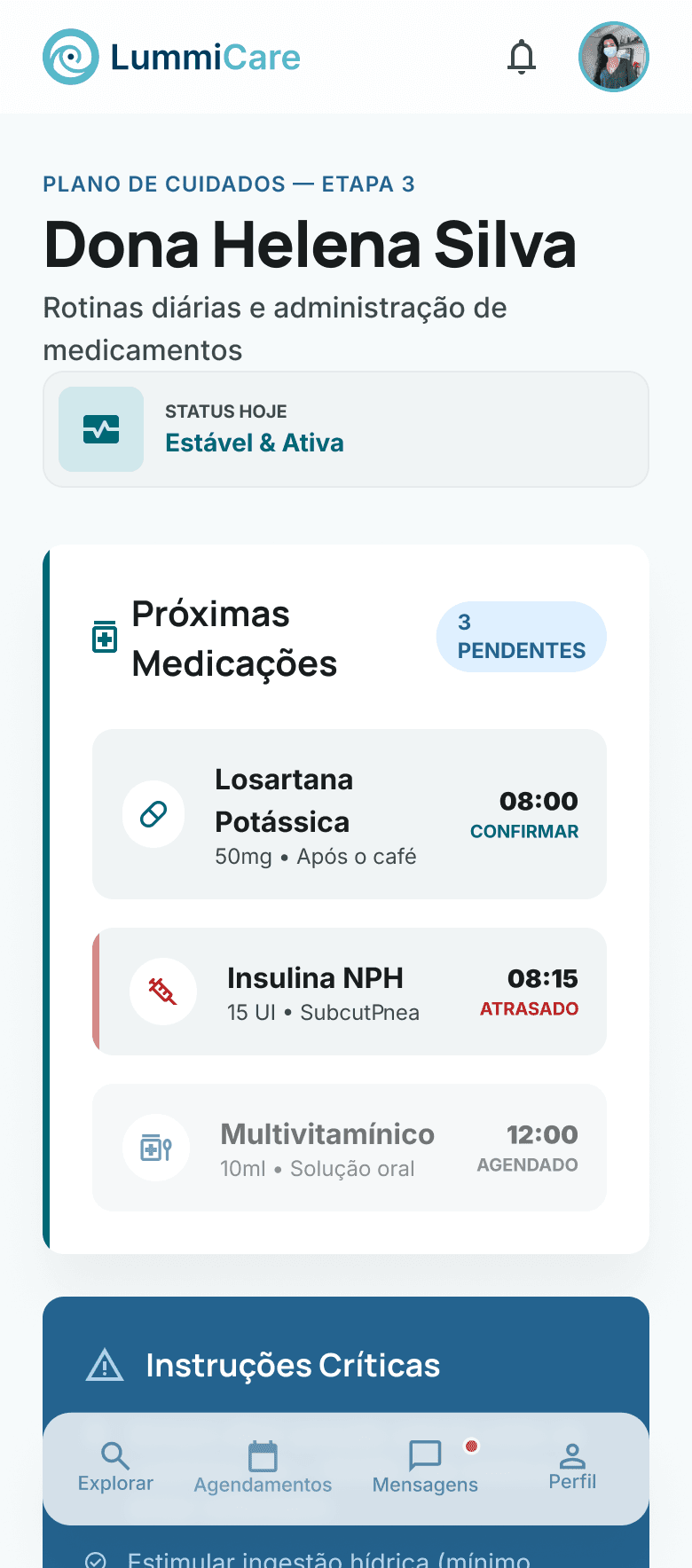The width and height of the screenshot is (692, 1568).
Task: Open the Mensagens tab
Action: click(425, 1468)
